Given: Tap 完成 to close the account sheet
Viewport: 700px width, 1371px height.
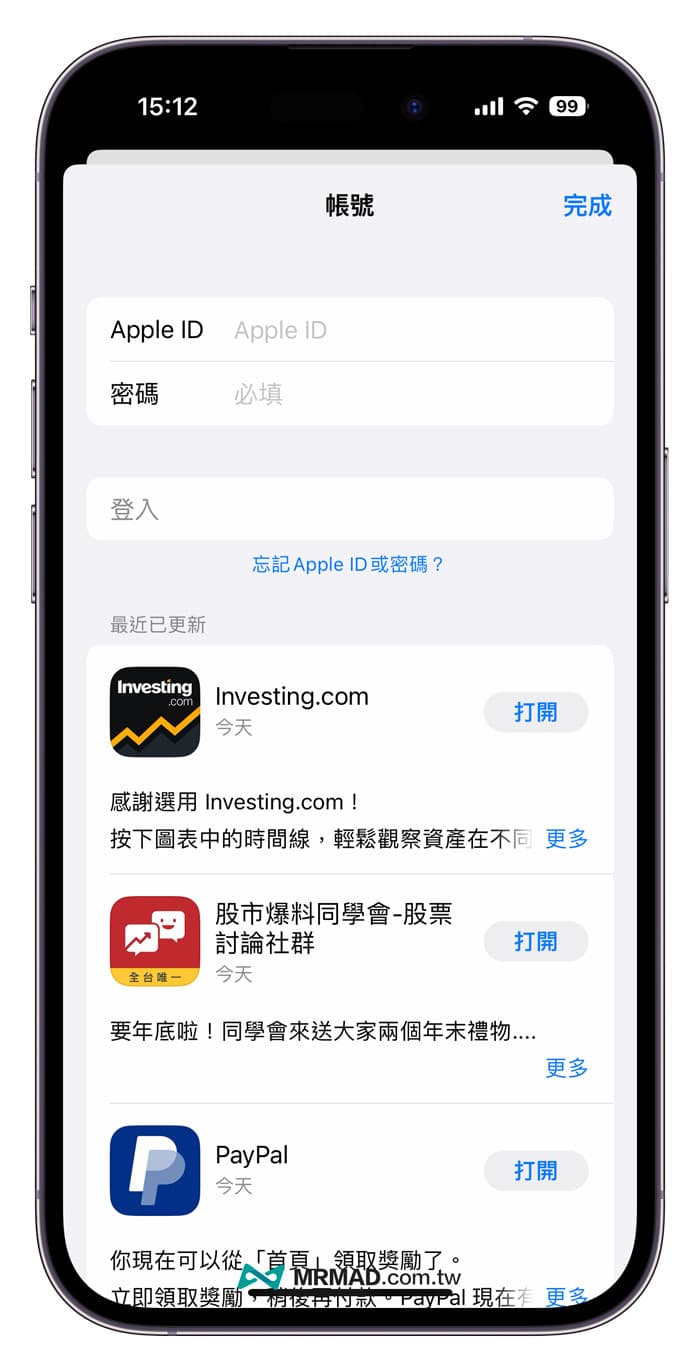Looking at the screenshot, I should click(x=586, y=206).
